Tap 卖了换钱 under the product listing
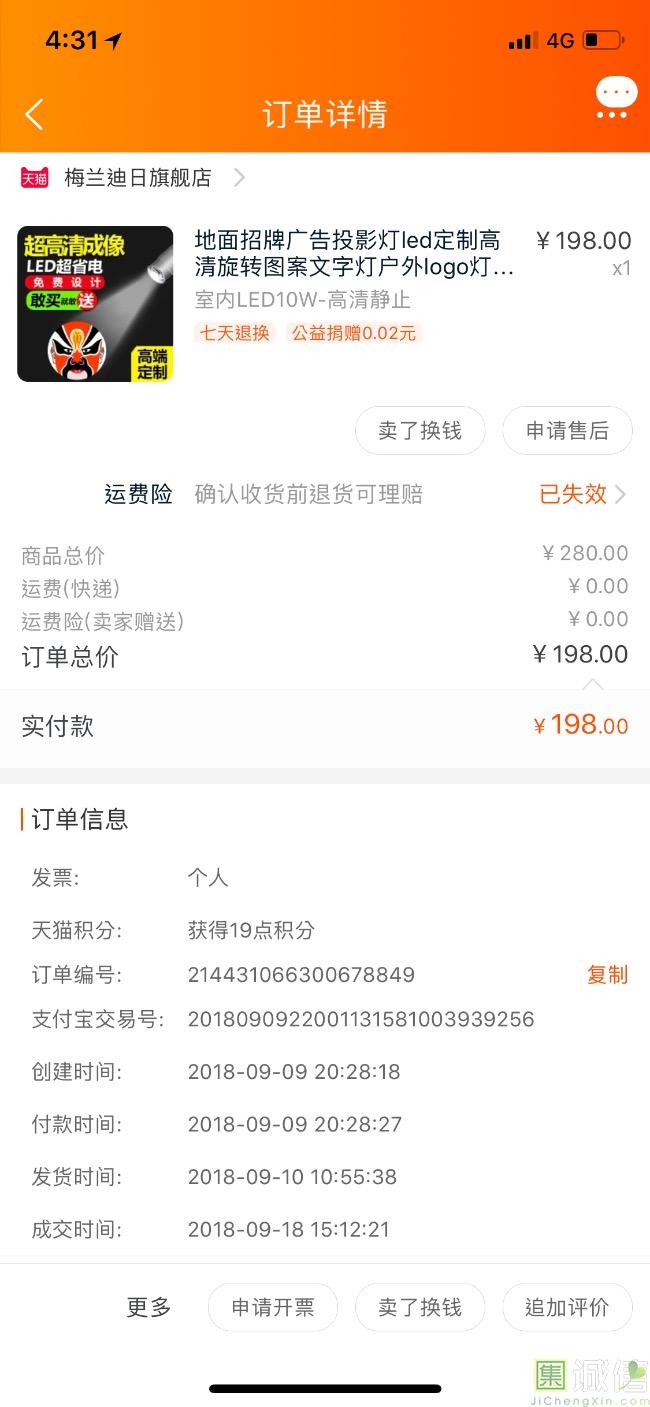The image size is (650, 1407). click(420, 431)
